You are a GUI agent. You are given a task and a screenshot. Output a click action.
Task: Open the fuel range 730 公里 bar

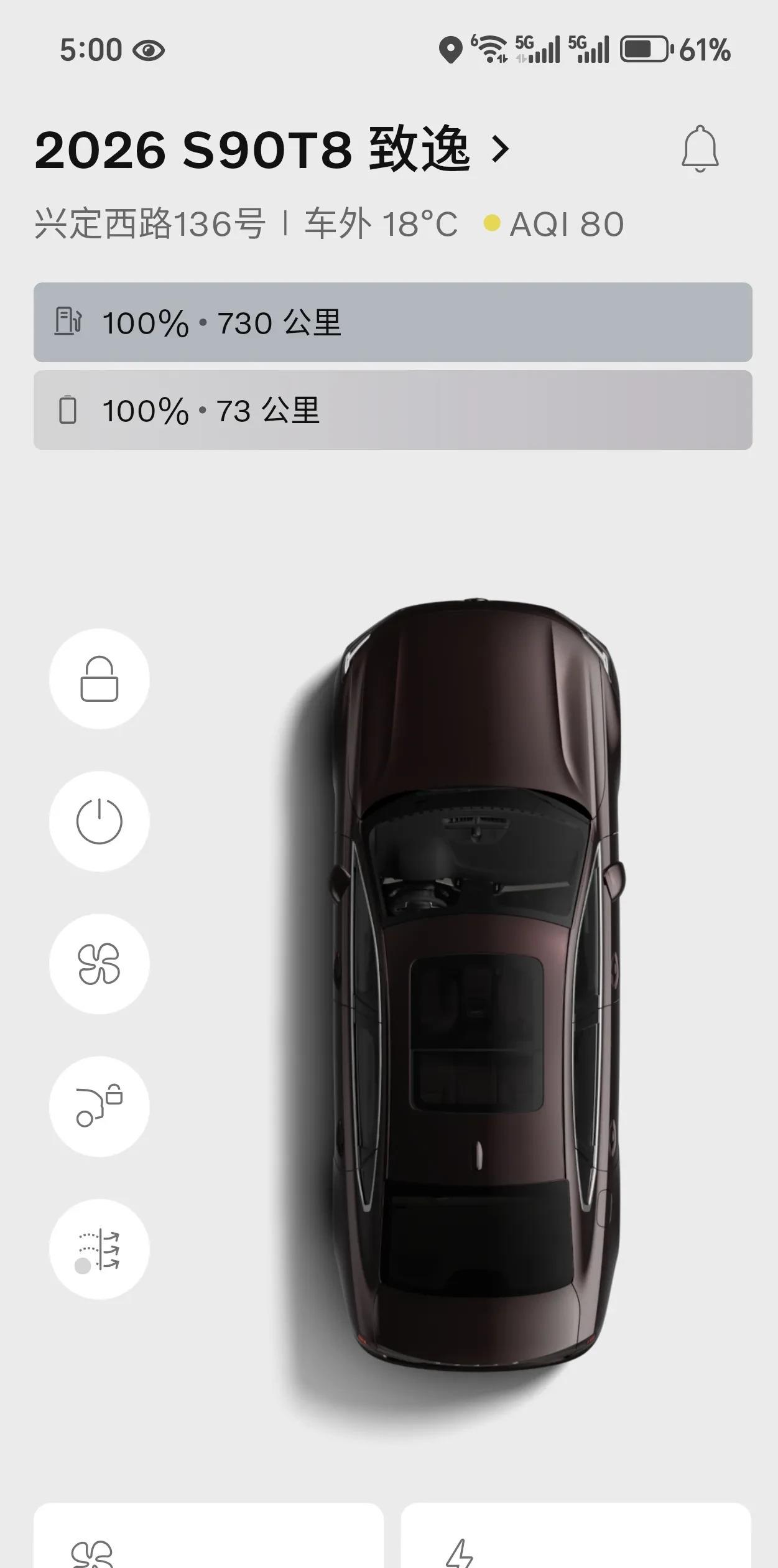(x=392, y=322)
